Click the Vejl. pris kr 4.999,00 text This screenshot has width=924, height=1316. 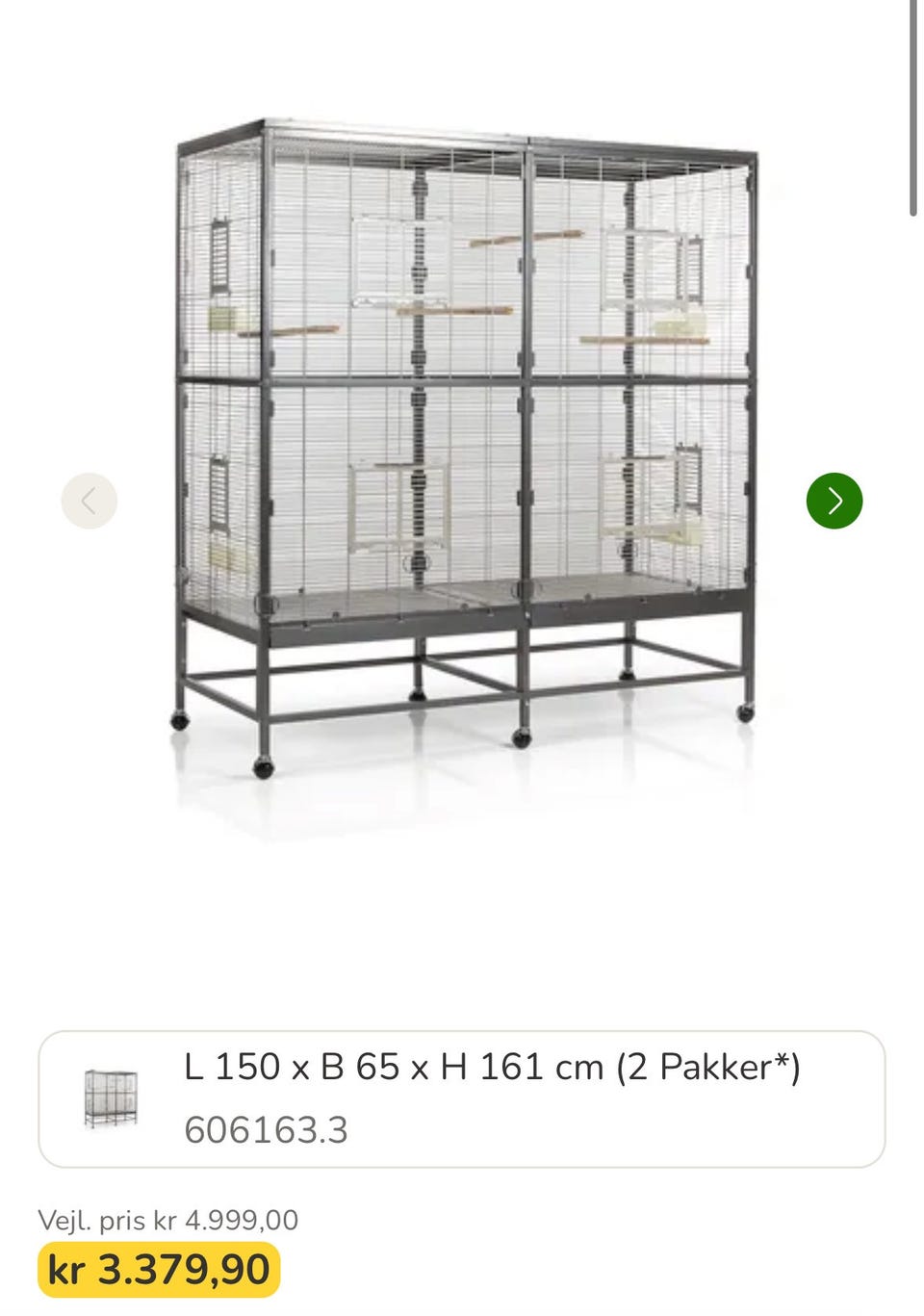pos(168,1220)
